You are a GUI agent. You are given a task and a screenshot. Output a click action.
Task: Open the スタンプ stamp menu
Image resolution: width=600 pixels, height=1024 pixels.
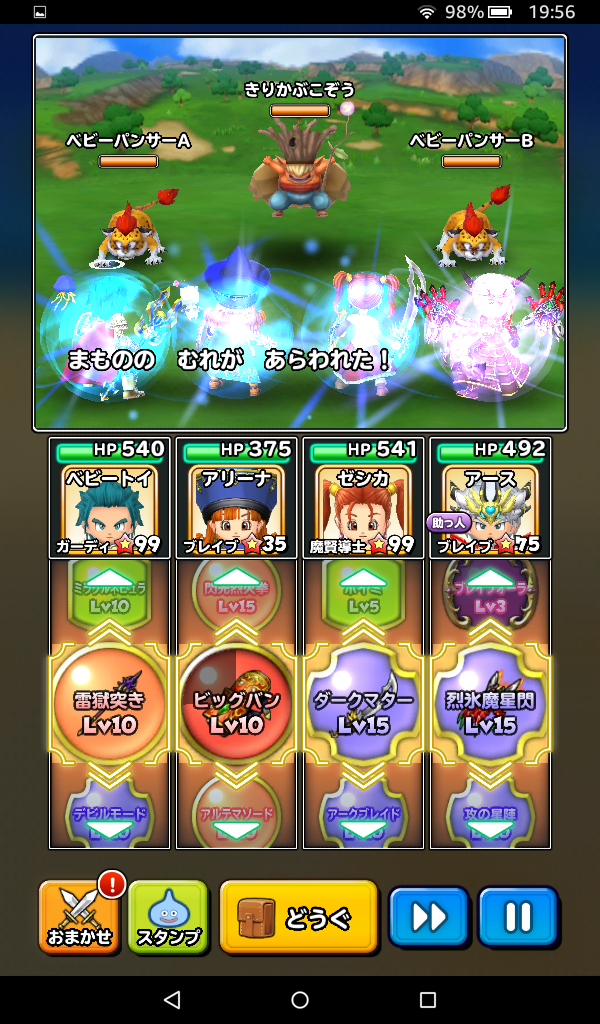(168, 917)
